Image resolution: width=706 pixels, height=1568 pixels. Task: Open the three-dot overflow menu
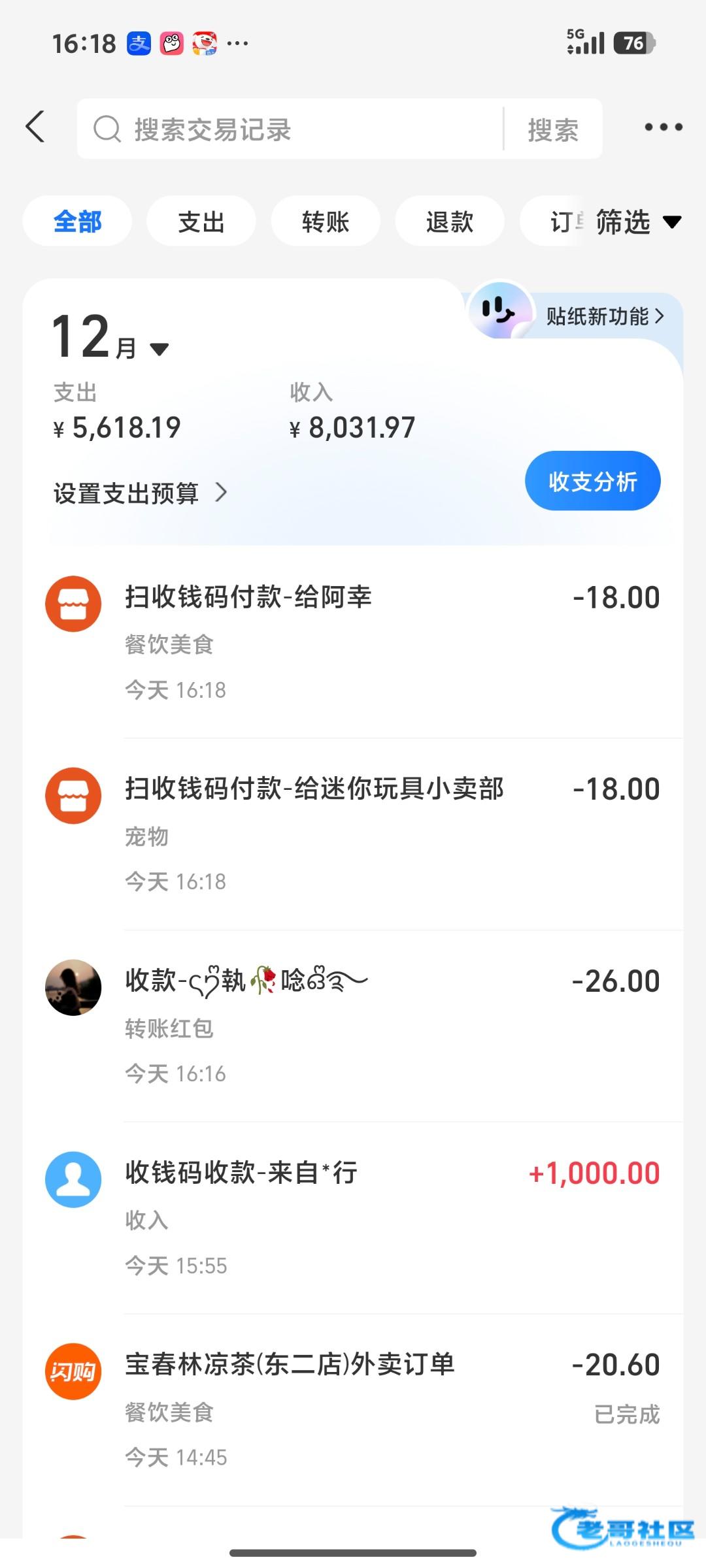point(663,127)
